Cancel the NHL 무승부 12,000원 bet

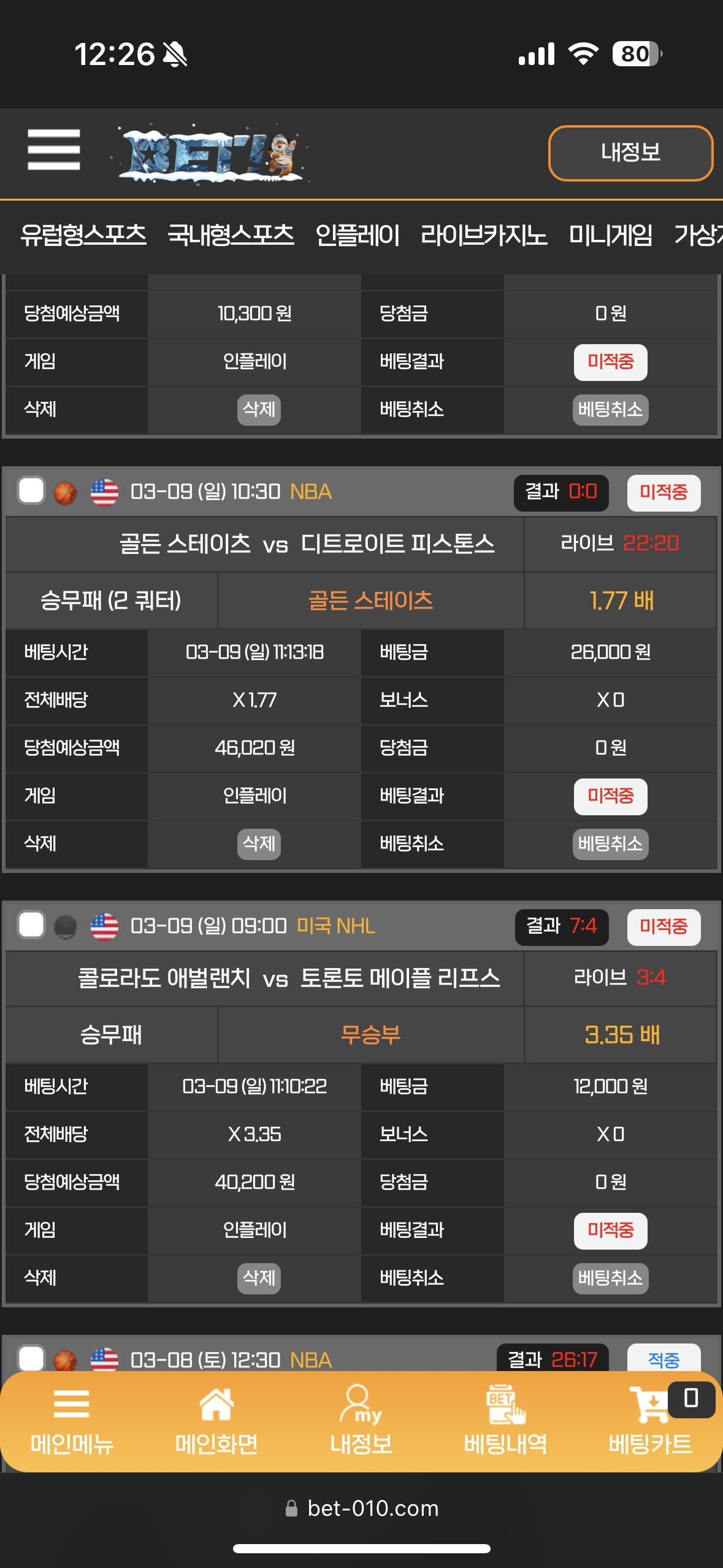coord(610,1278)
